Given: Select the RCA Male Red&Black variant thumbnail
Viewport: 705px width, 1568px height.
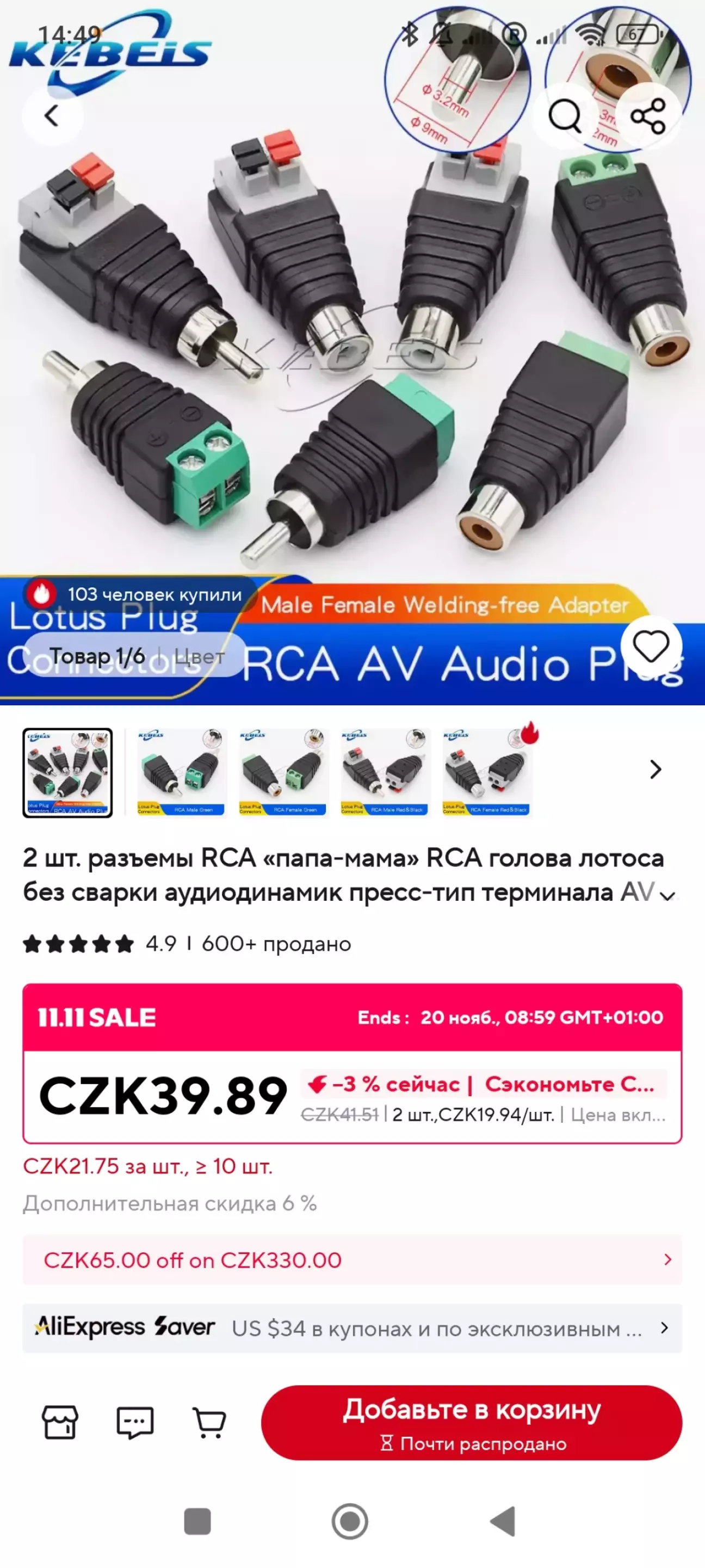Looking at the screenshot, I should 385,772.
